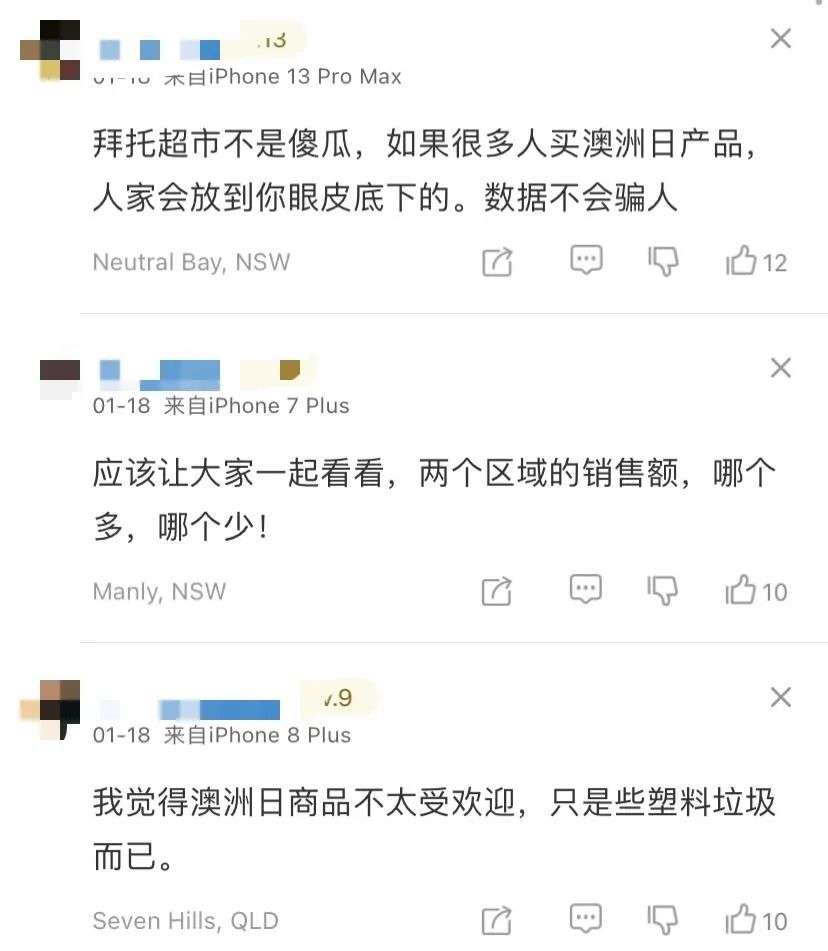Dismiss the comment from Seven Hills, QLD

pos(781,697)
